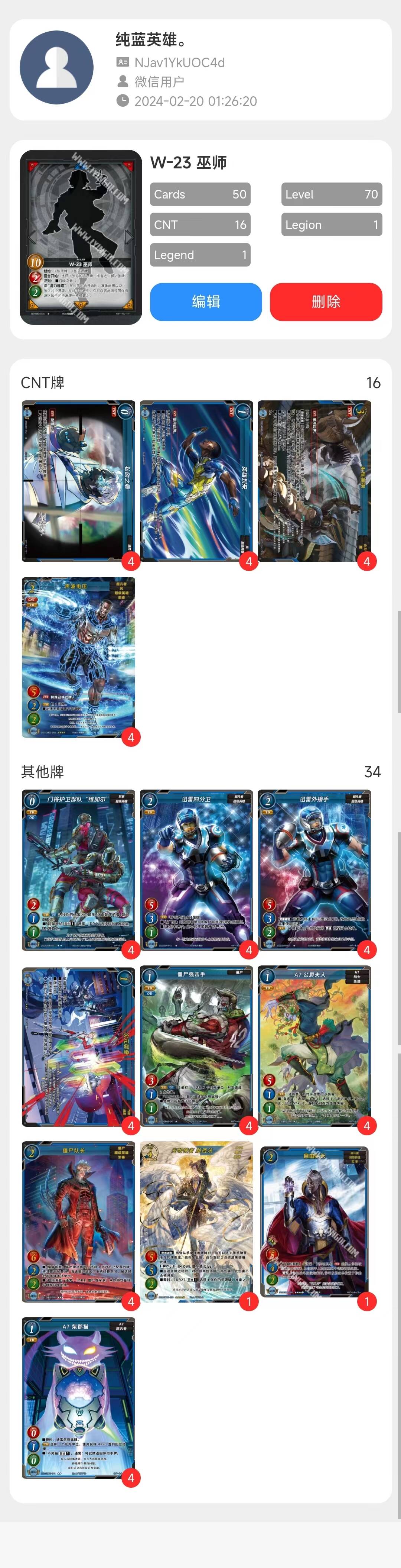The height and width of the screenshot is (1568, 401).
Task: Open the W-23 巫师 hero card image
Action: click(x=81, y=237)
